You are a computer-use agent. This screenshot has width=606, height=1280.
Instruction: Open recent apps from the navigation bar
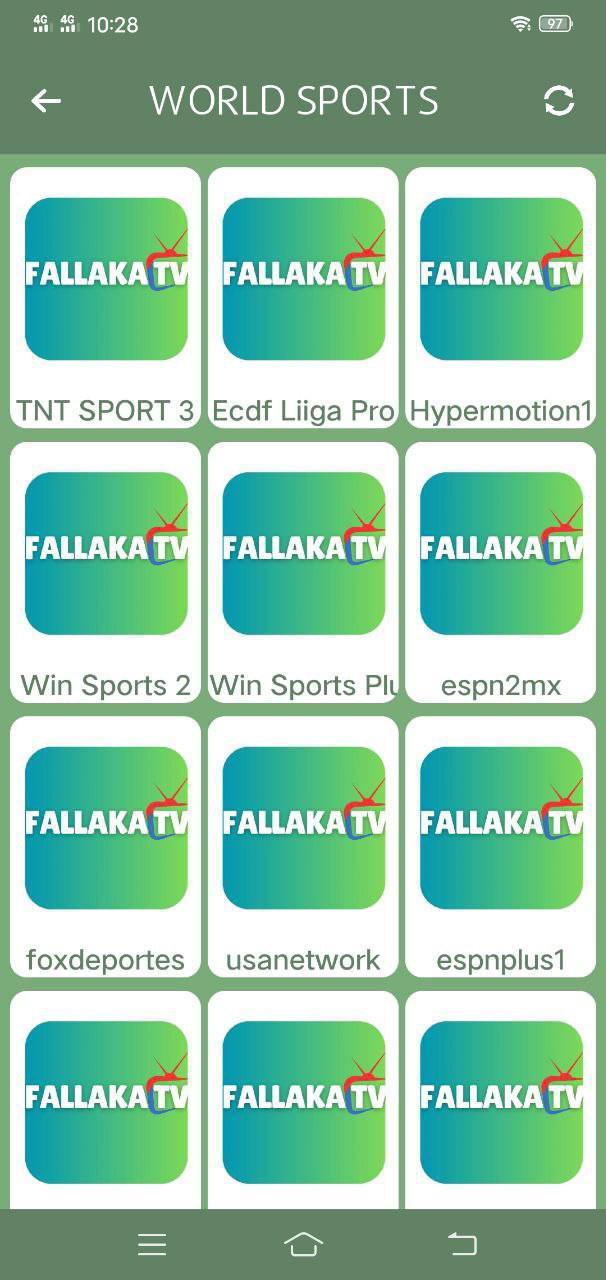coord(152,1244)
